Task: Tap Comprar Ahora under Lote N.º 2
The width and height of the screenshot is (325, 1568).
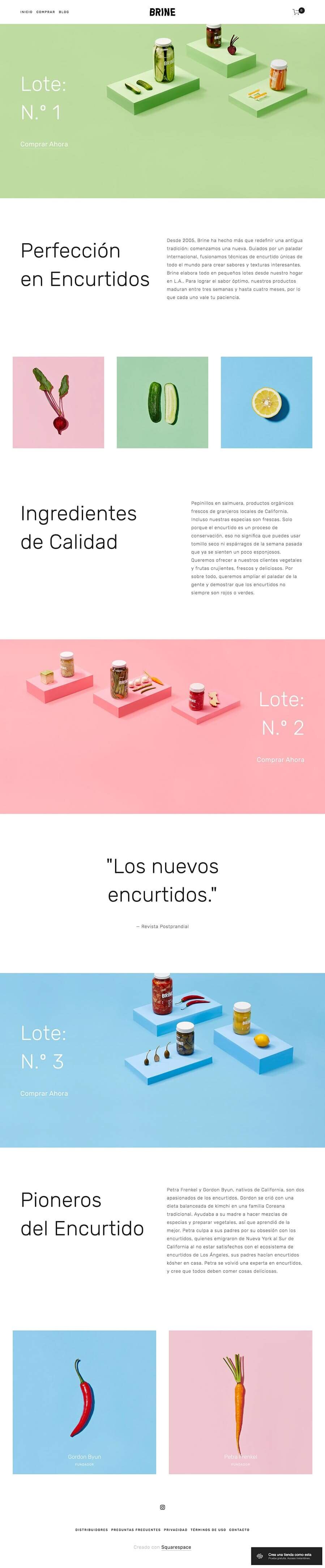Action: [280, 760]
